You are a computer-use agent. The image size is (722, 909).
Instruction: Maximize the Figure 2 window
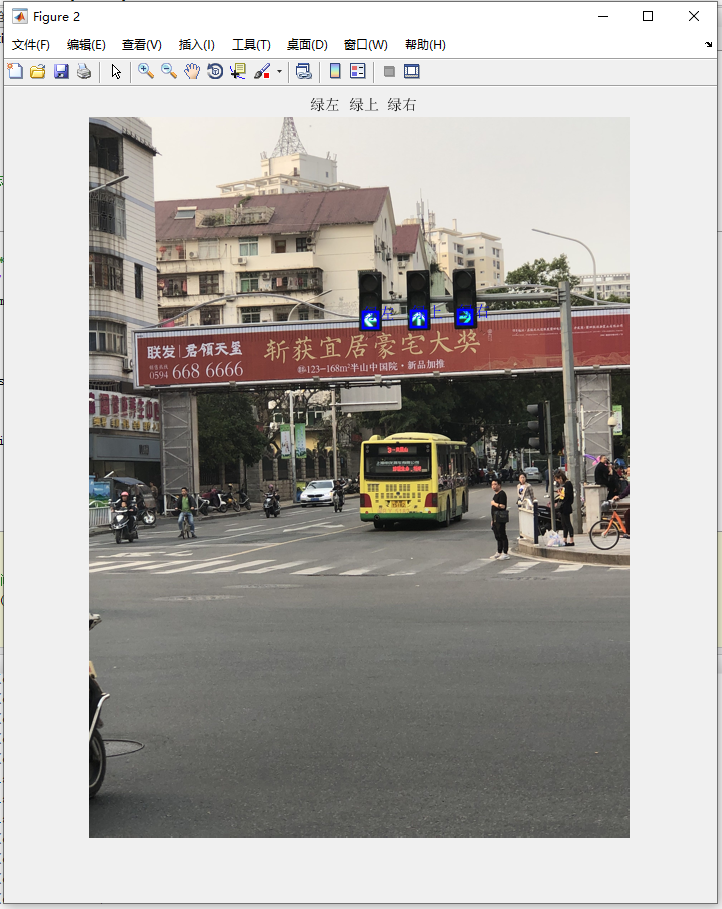click(x=648, y=16)
